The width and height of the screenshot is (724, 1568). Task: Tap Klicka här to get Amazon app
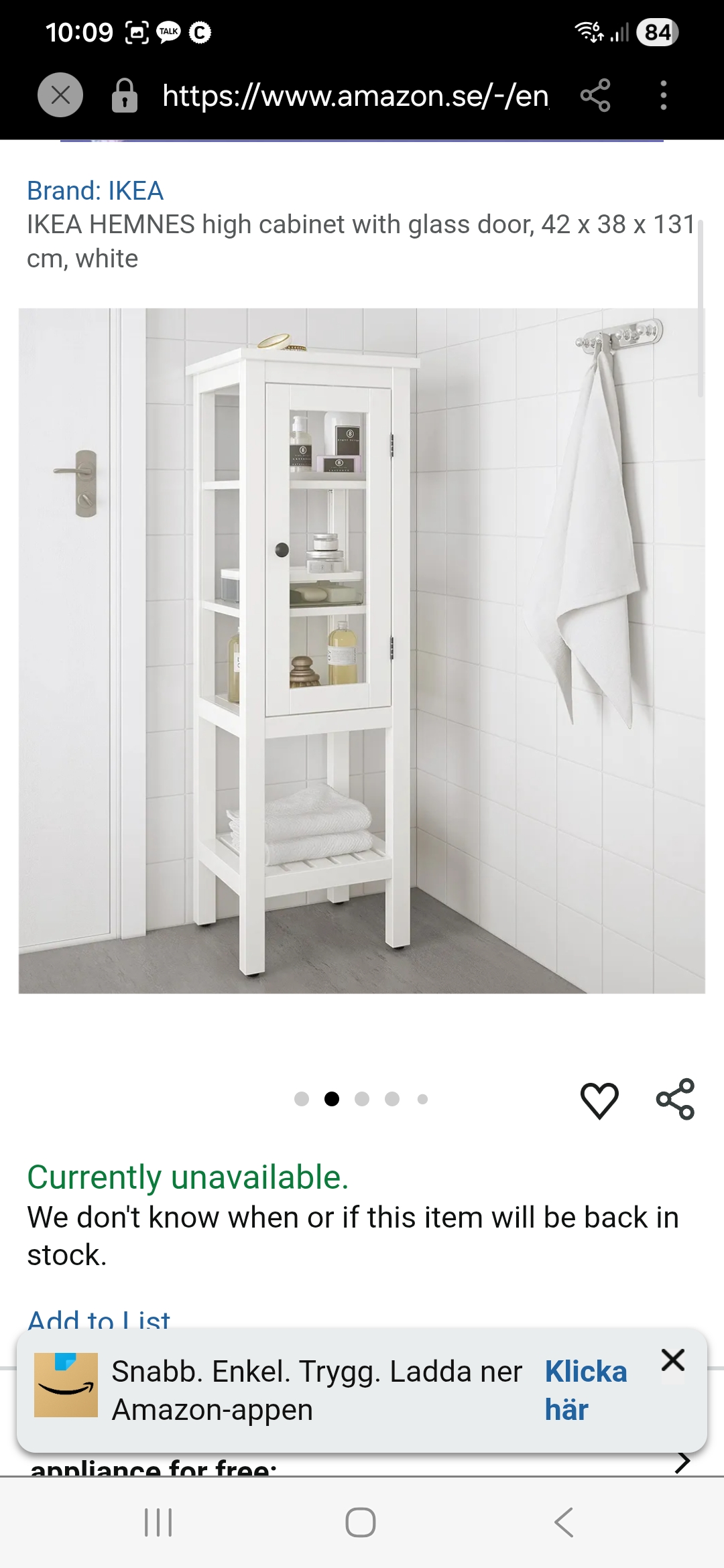coord(585,1390)
